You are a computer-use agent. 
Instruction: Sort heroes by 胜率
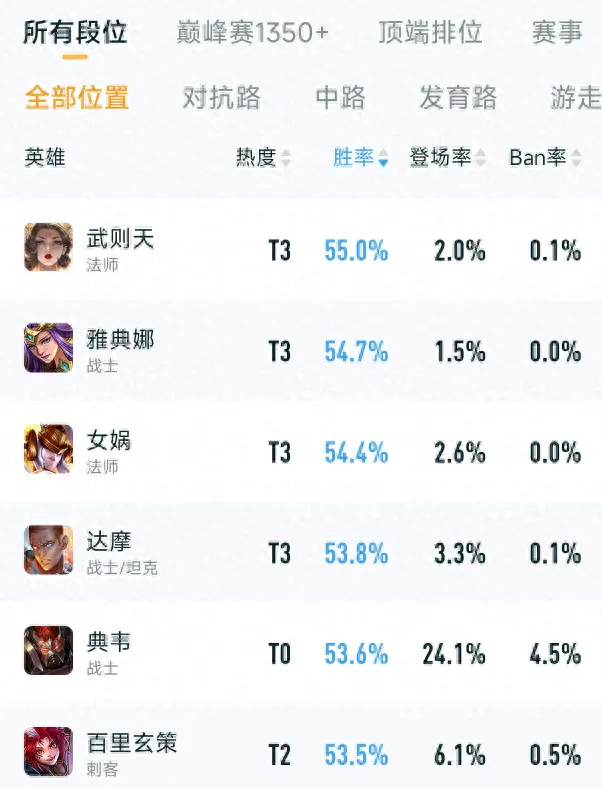click(x=360, y=157)
